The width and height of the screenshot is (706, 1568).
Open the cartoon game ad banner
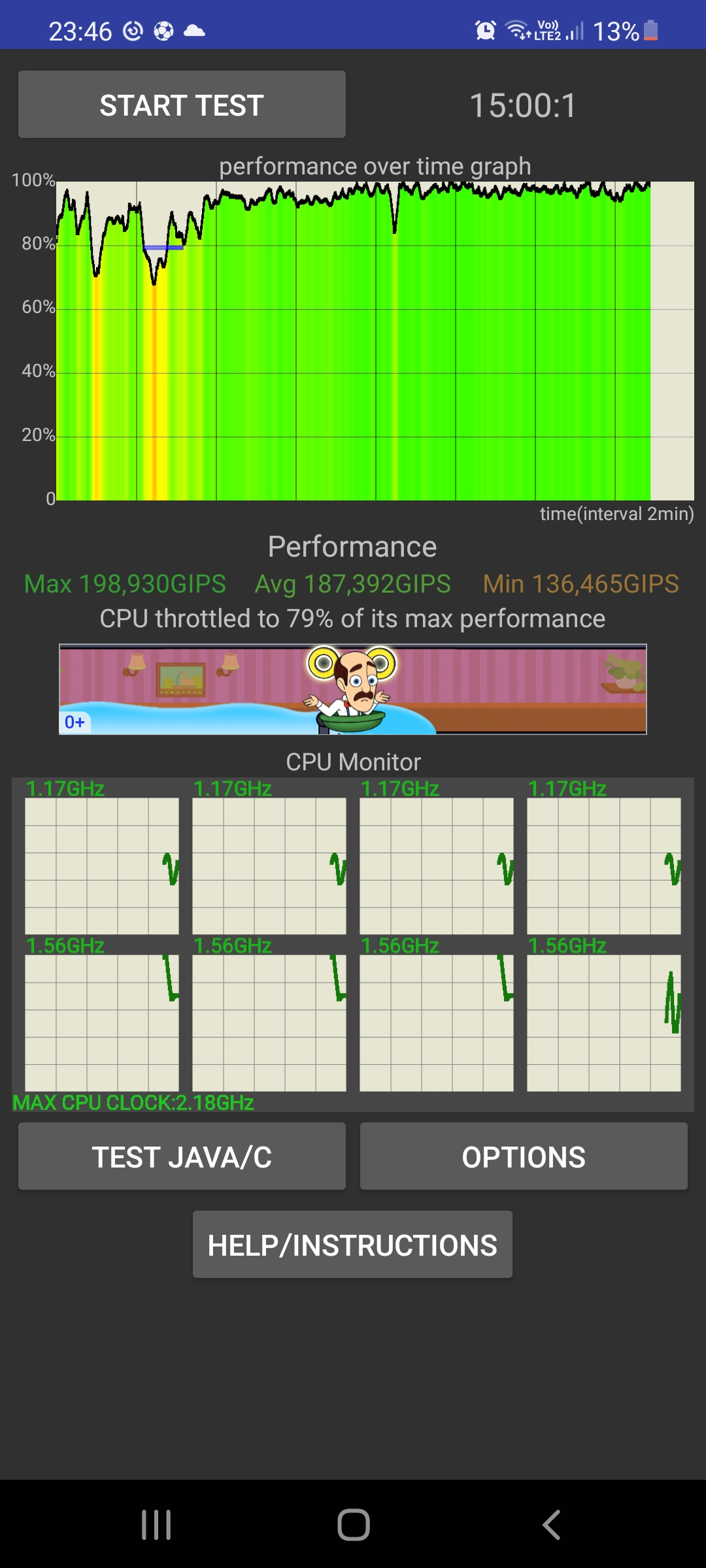pyautogui.click(x=353, y=689)
